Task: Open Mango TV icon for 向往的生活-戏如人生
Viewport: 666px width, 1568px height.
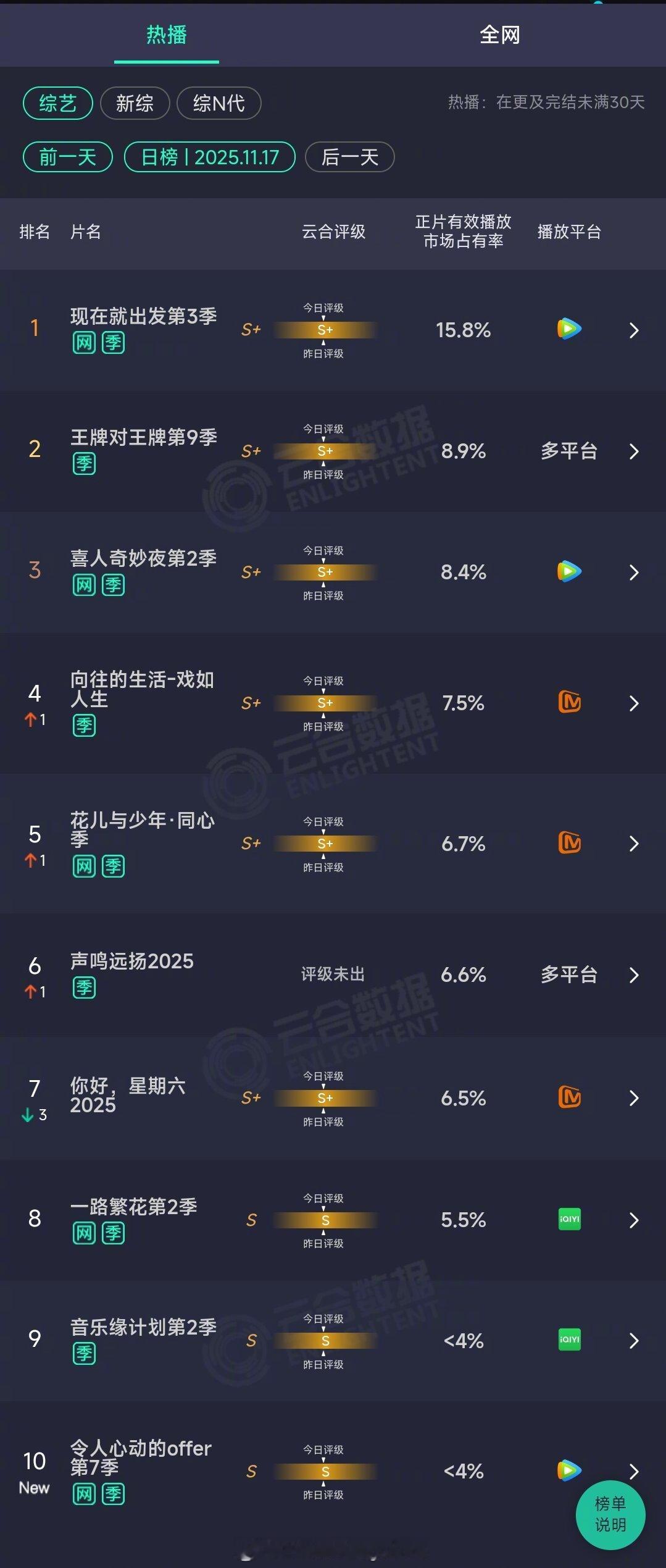Action: (568, 703)
